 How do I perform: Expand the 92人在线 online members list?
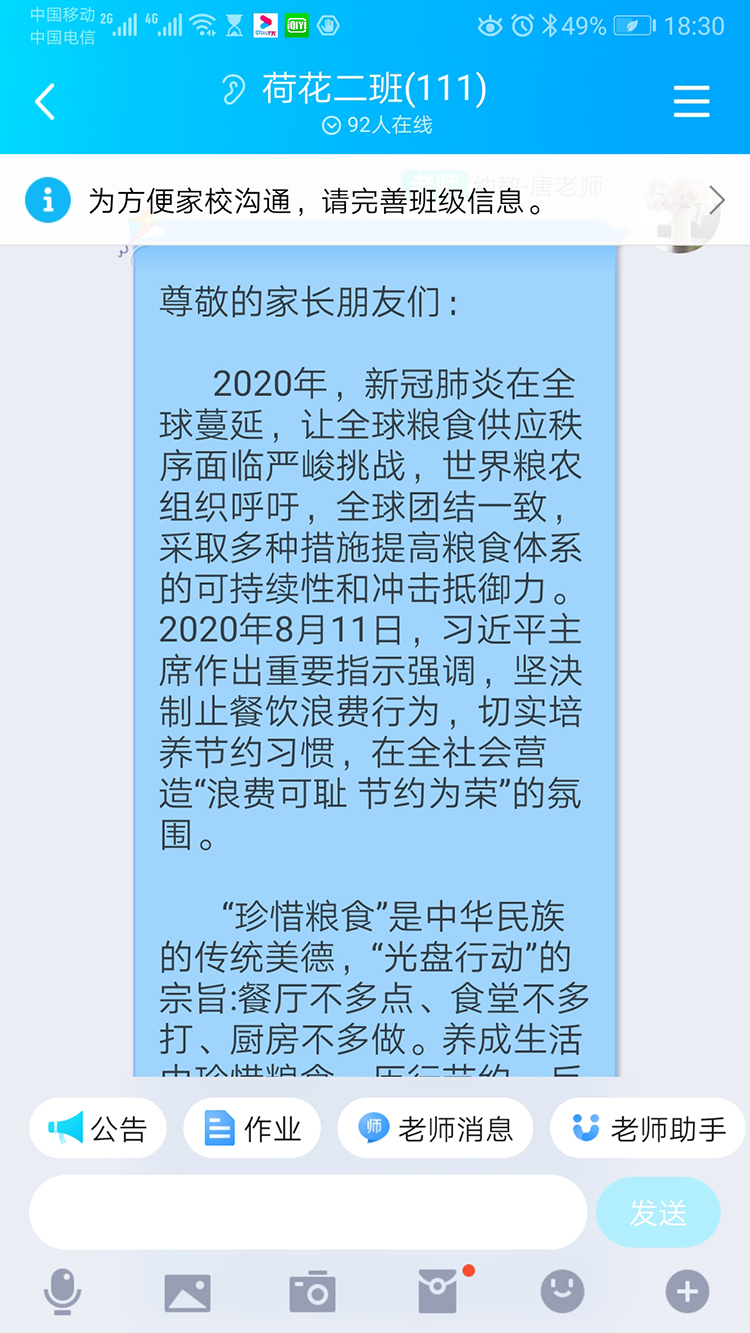point(377,126)
